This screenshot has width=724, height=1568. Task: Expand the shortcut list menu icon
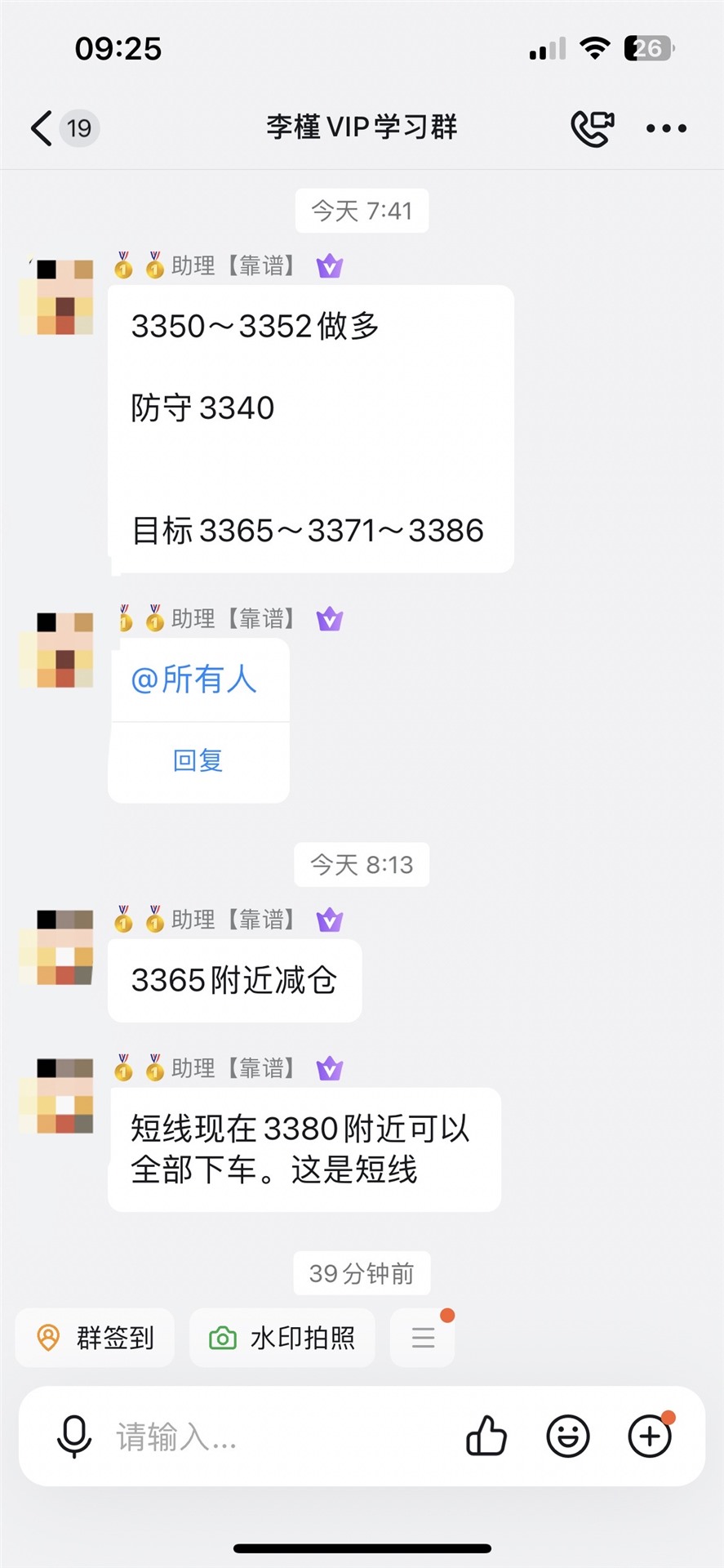(x=423, y=1338)
